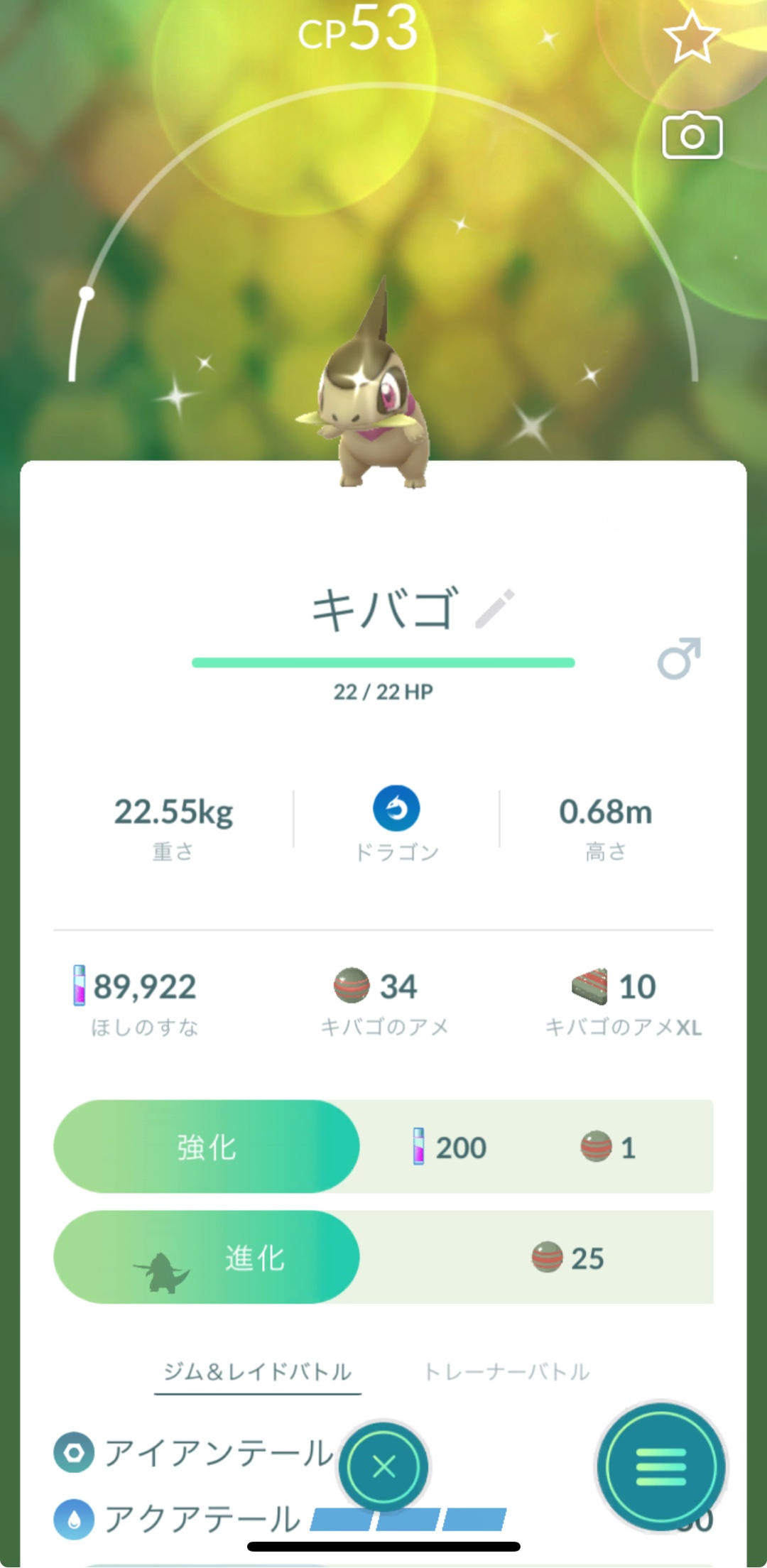Viewport: 767px width, 1568px height.
Task: Select the ジム&レイドバトル tab
Action: pyautogui.click(x=258, y=1372)
